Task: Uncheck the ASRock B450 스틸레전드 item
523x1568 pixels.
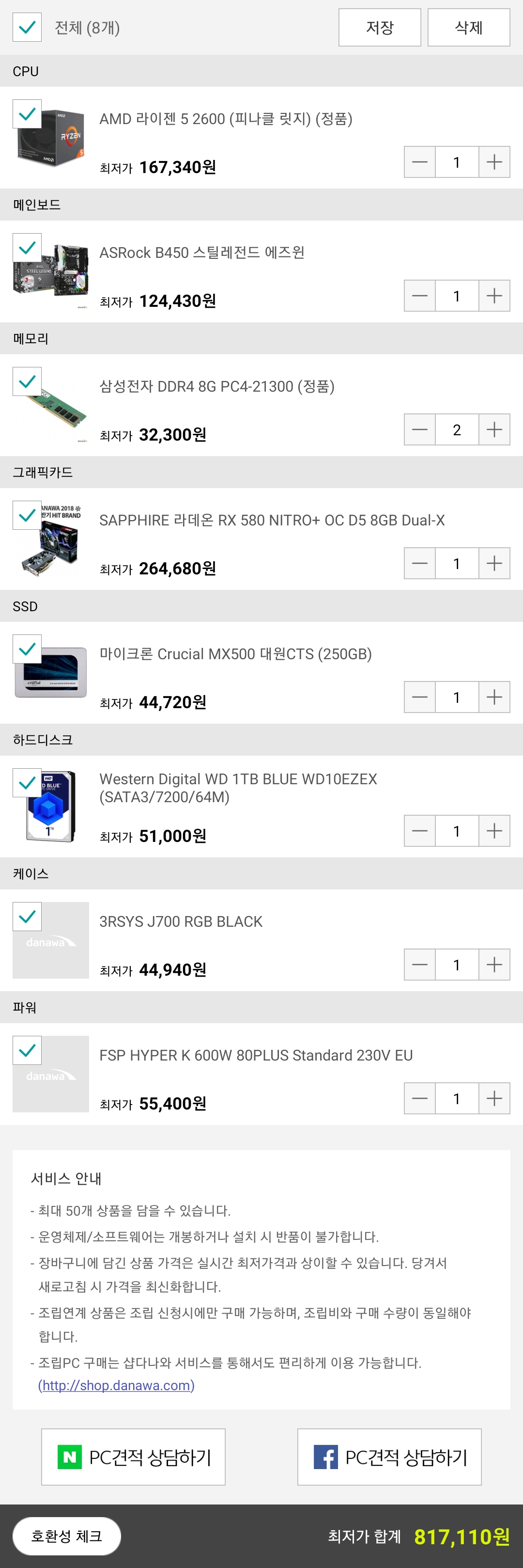Action: 28,248
